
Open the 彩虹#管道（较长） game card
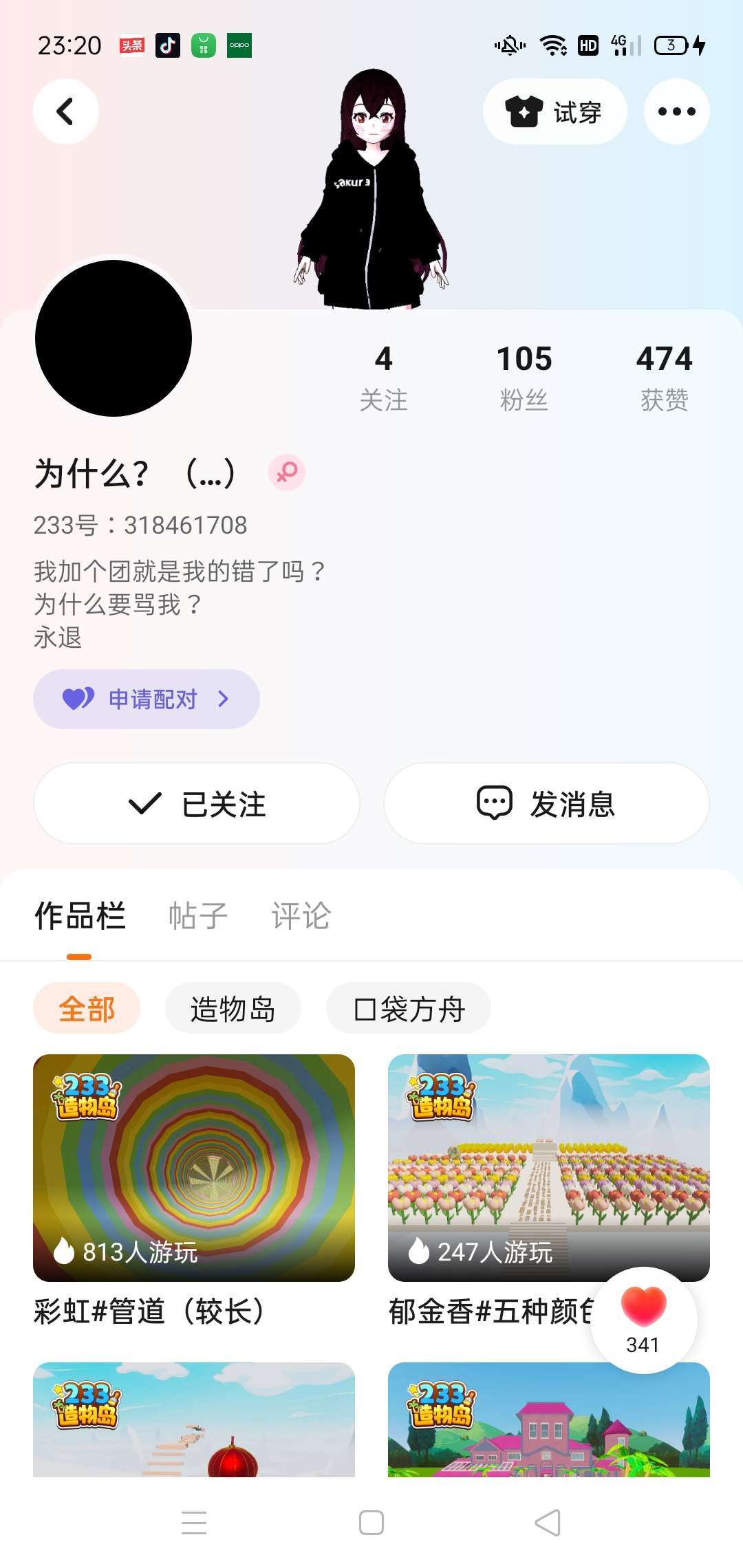tap(194, 1168)
